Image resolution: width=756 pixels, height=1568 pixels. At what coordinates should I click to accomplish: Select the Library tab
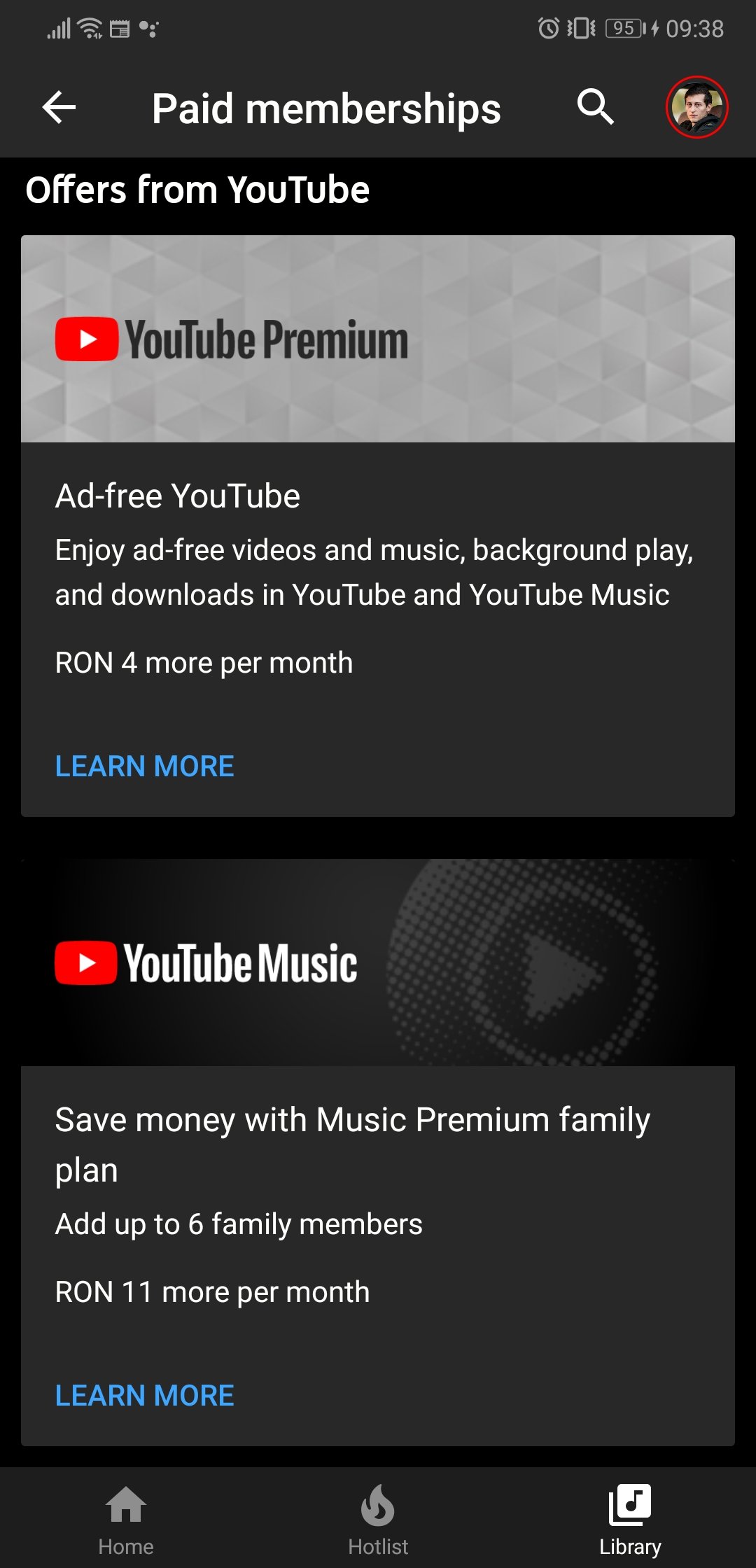pos(630,1518)
